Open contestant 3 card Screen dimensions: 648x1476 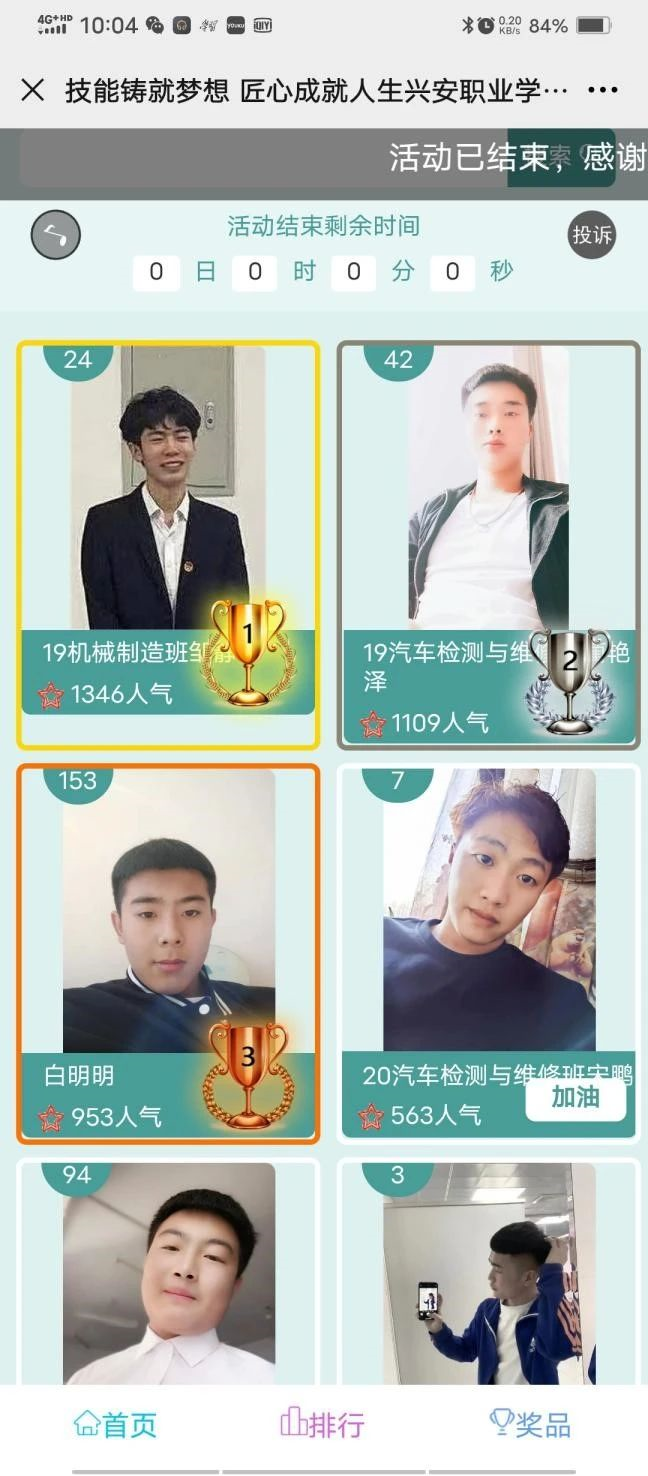488,1270
